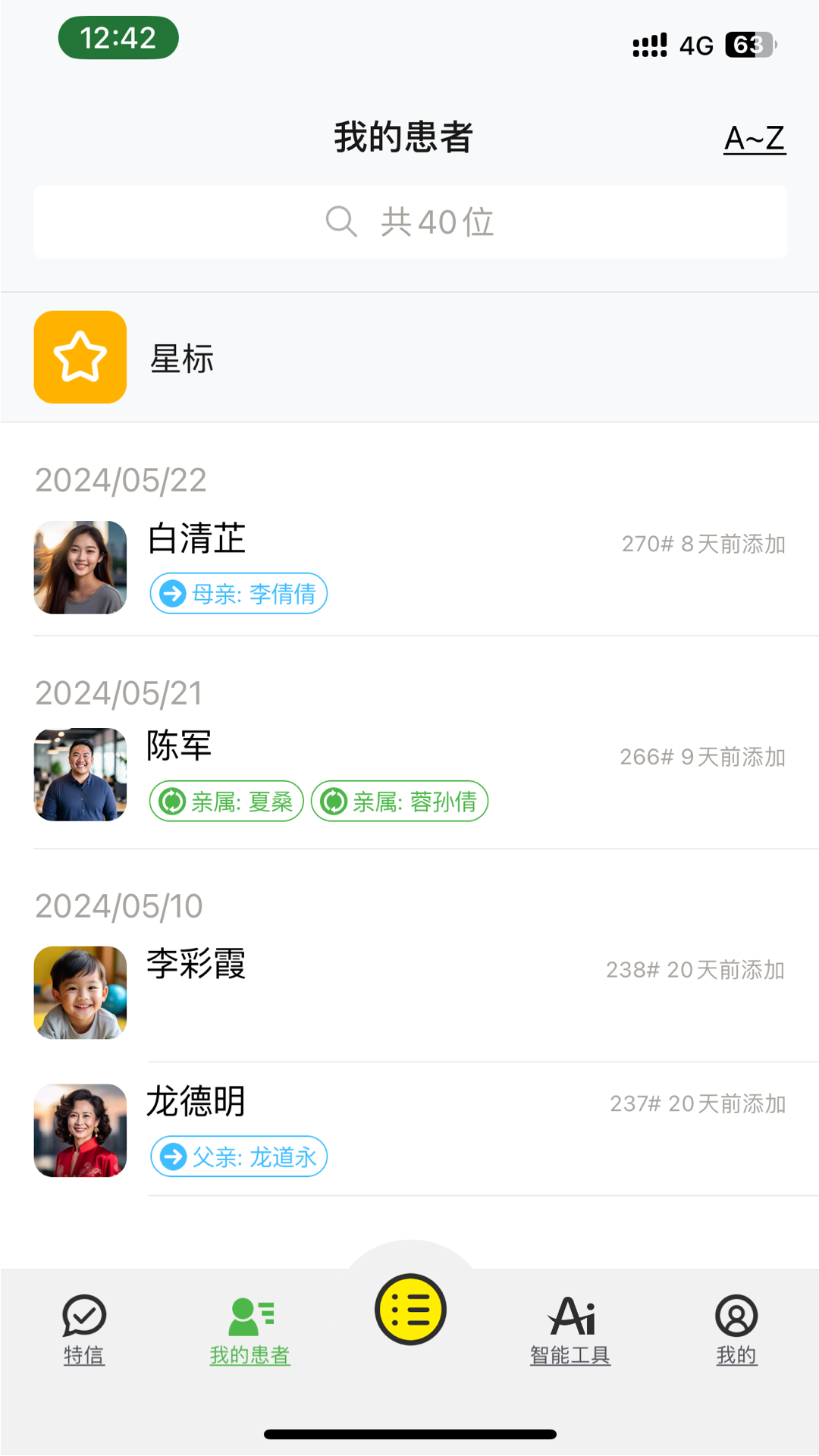
Task: Go to the 我的 profile tab
Action: (736, 1329)
